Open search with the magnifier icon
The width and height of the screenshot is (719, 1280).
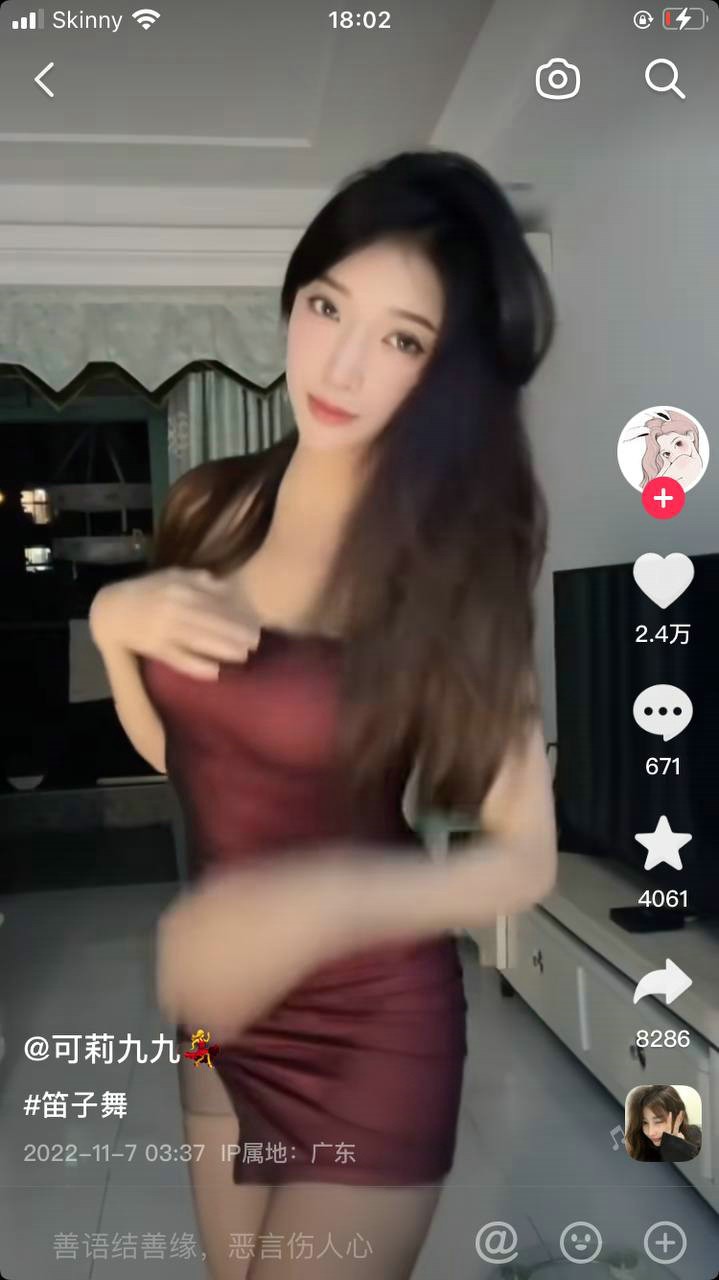[x=664, y=79]
